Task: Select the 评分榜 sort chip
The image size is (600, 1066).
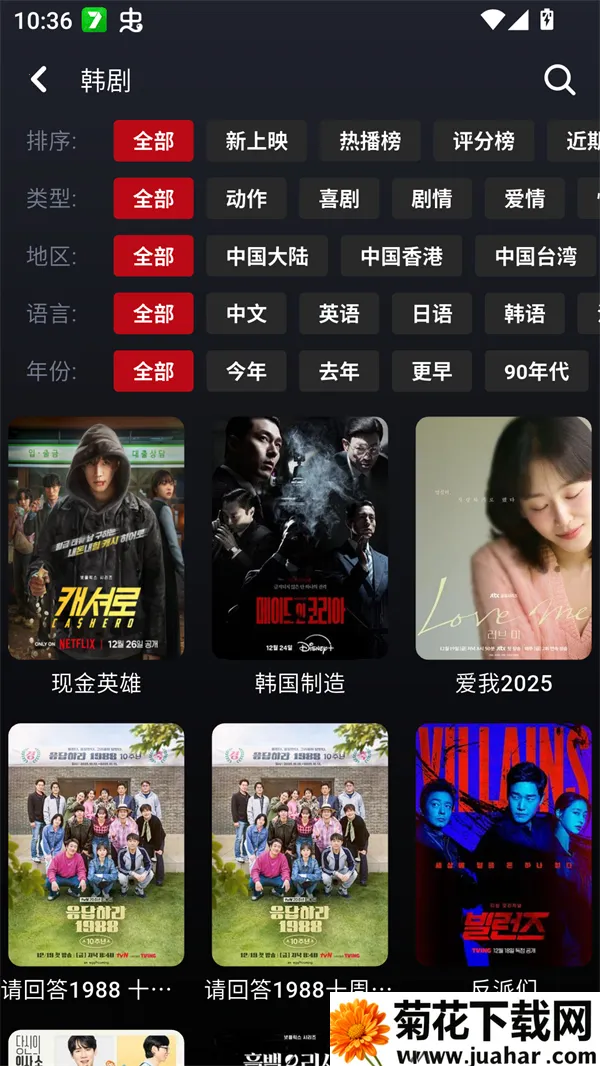Action: click(x=483, y=141)
